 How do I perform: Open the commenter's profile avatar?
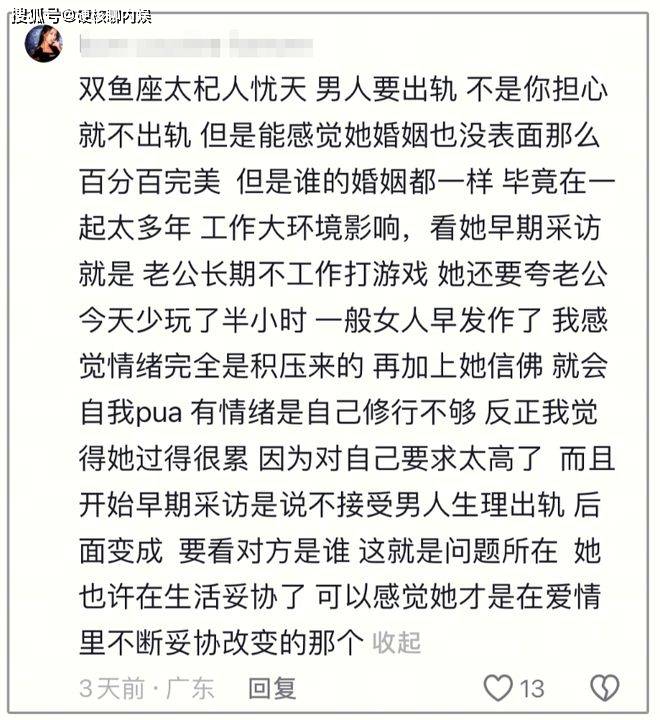point(43,45)
